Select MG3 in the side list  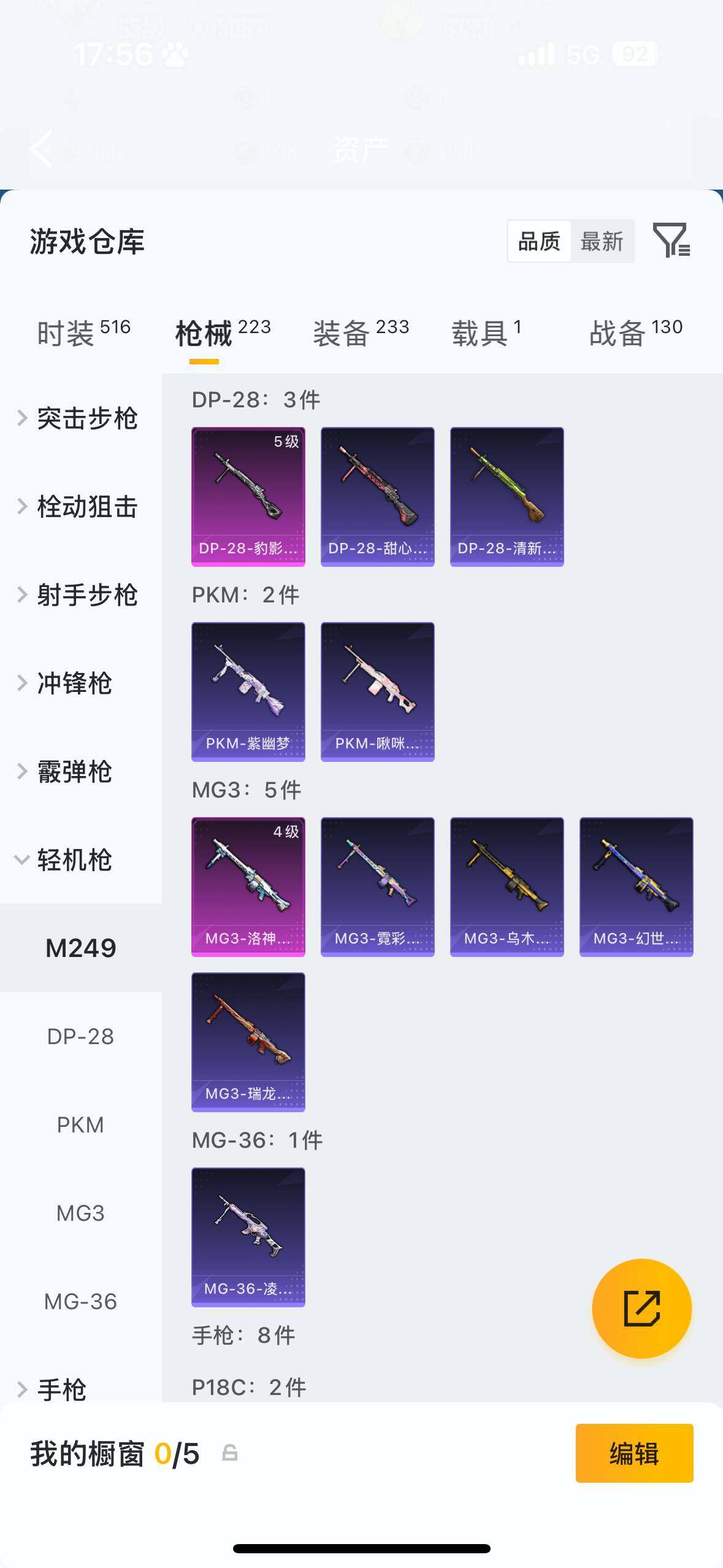(80, 1213)
